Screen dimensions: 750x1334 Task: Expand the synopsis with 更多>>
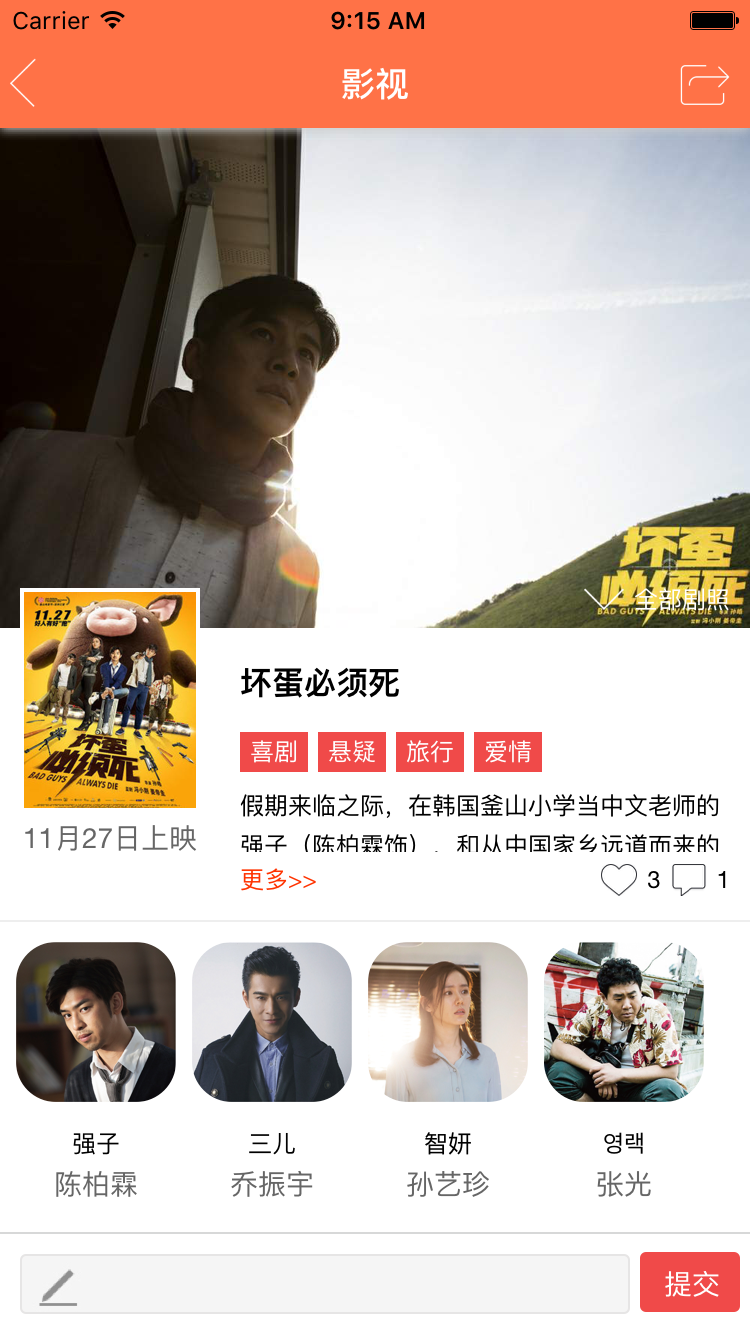click(278, 880)
